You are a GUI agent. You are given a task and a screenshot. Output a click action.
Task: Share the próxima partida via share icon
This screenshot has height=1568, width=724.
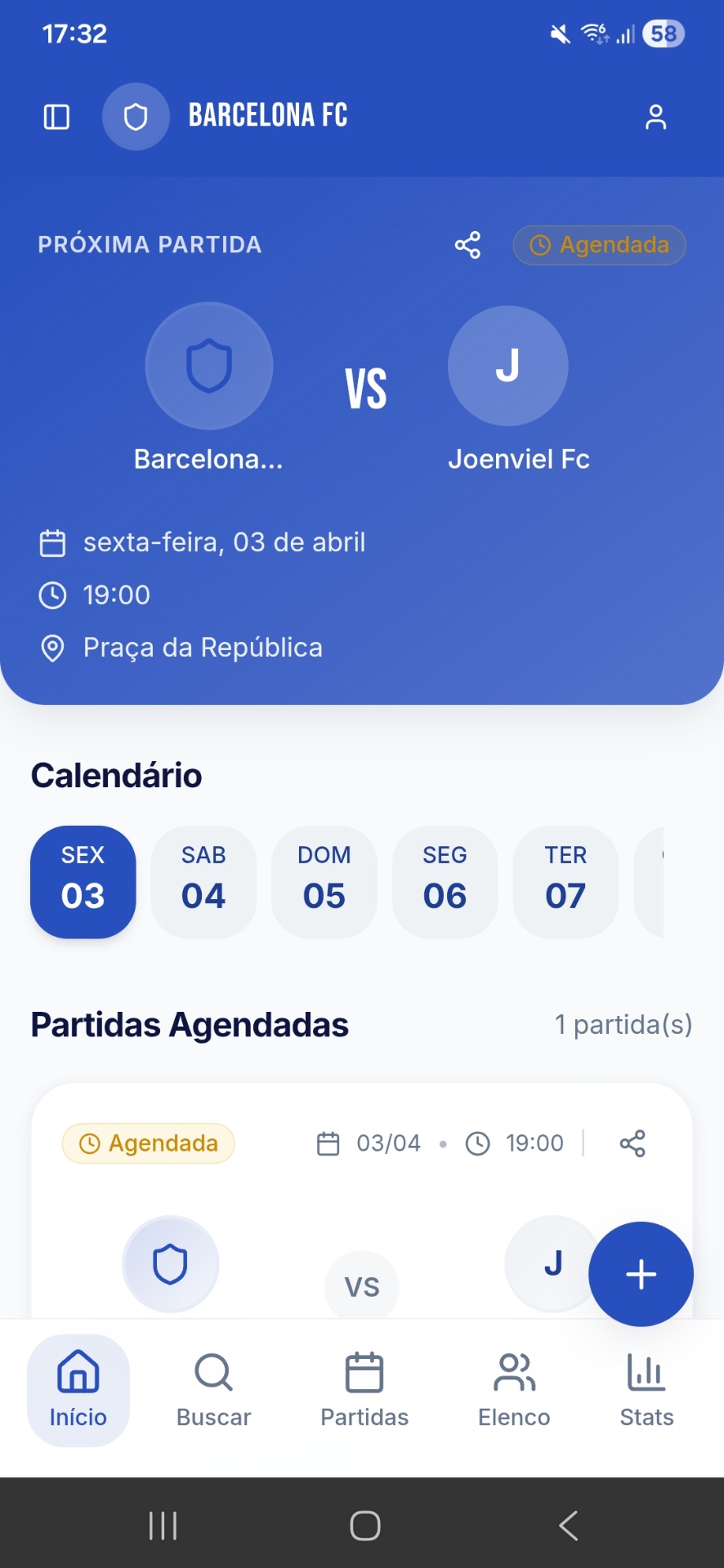point(467,244)
